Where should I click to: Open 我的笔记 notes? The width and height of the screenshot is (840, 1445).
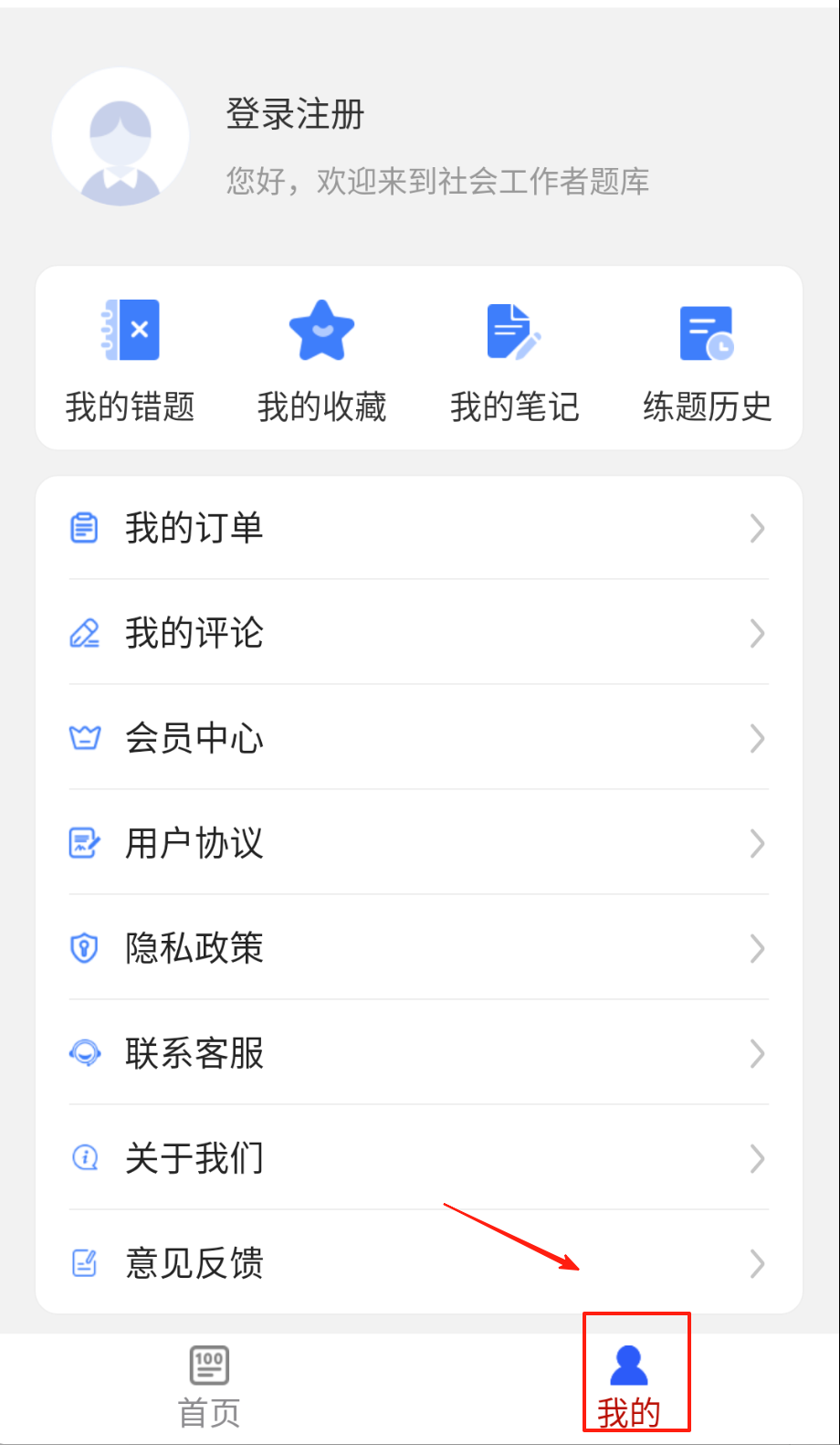[514, 361]
